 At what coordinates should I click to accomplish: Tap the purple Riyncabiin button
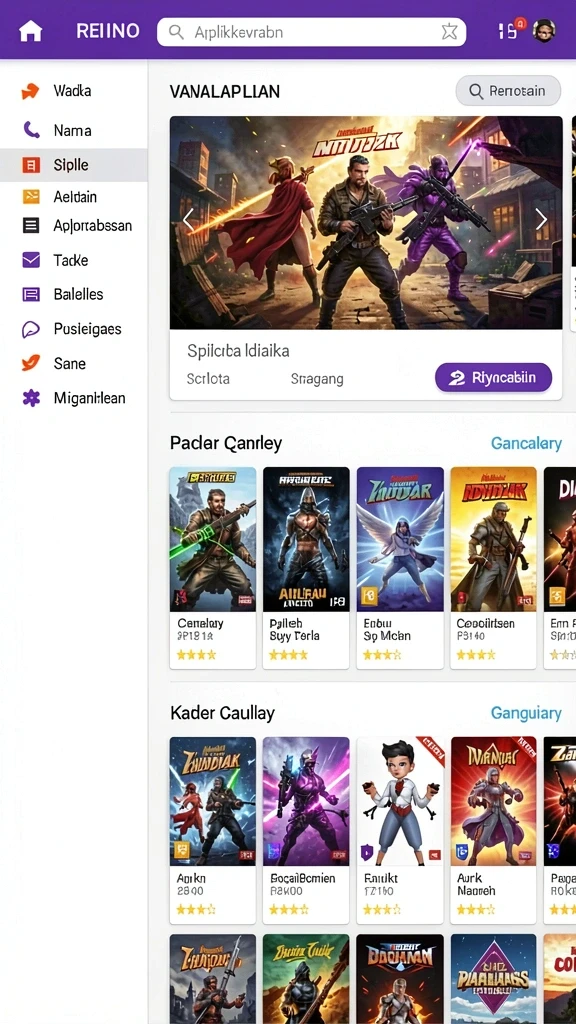[493, 377]
